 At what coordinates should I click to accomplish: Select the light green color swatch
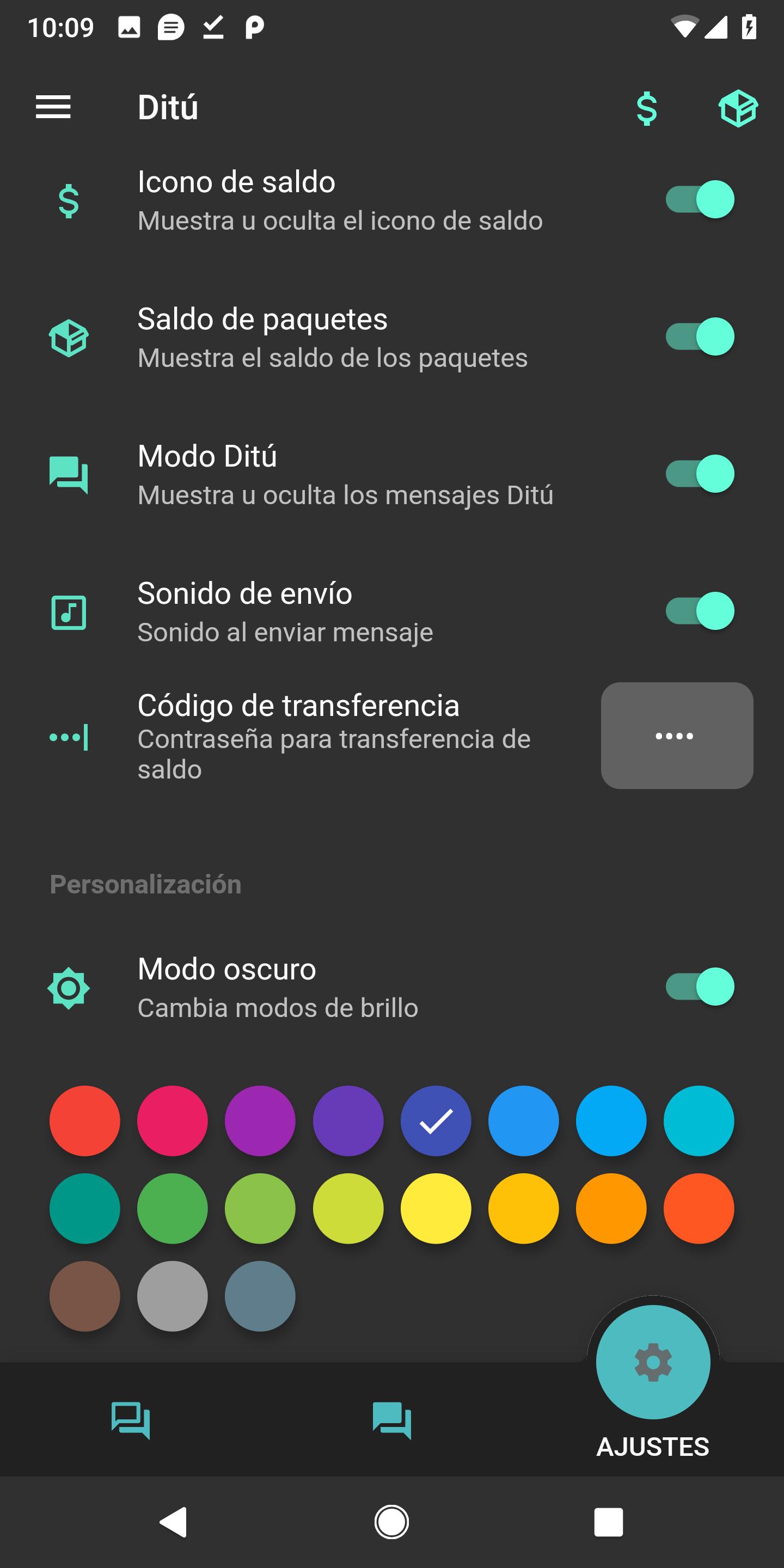coord(260,1208)
